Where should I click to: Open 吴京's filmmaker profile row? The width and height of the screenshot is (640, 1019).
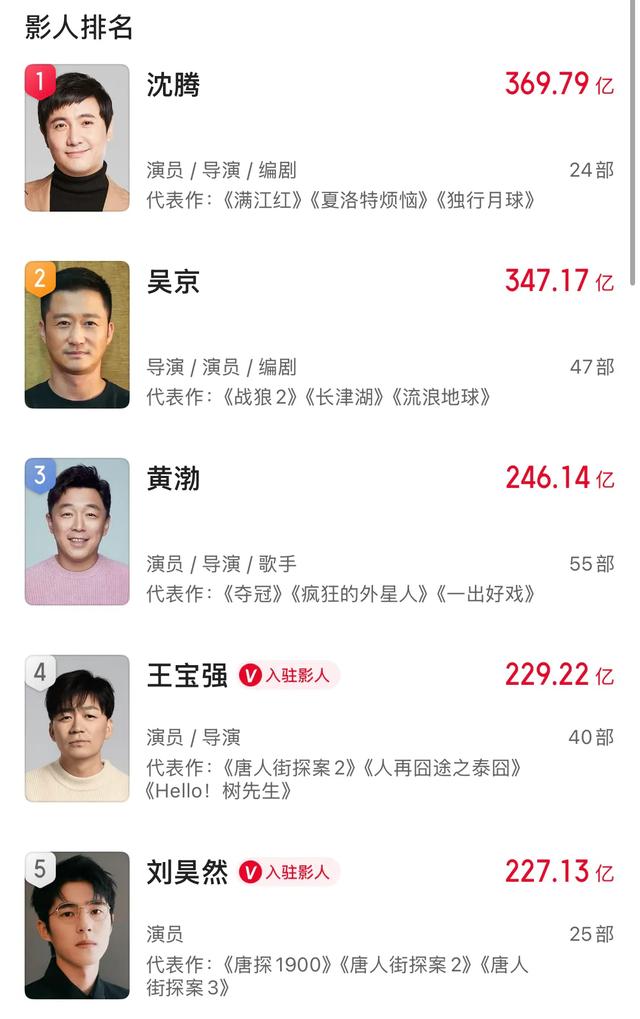[320, 335]
